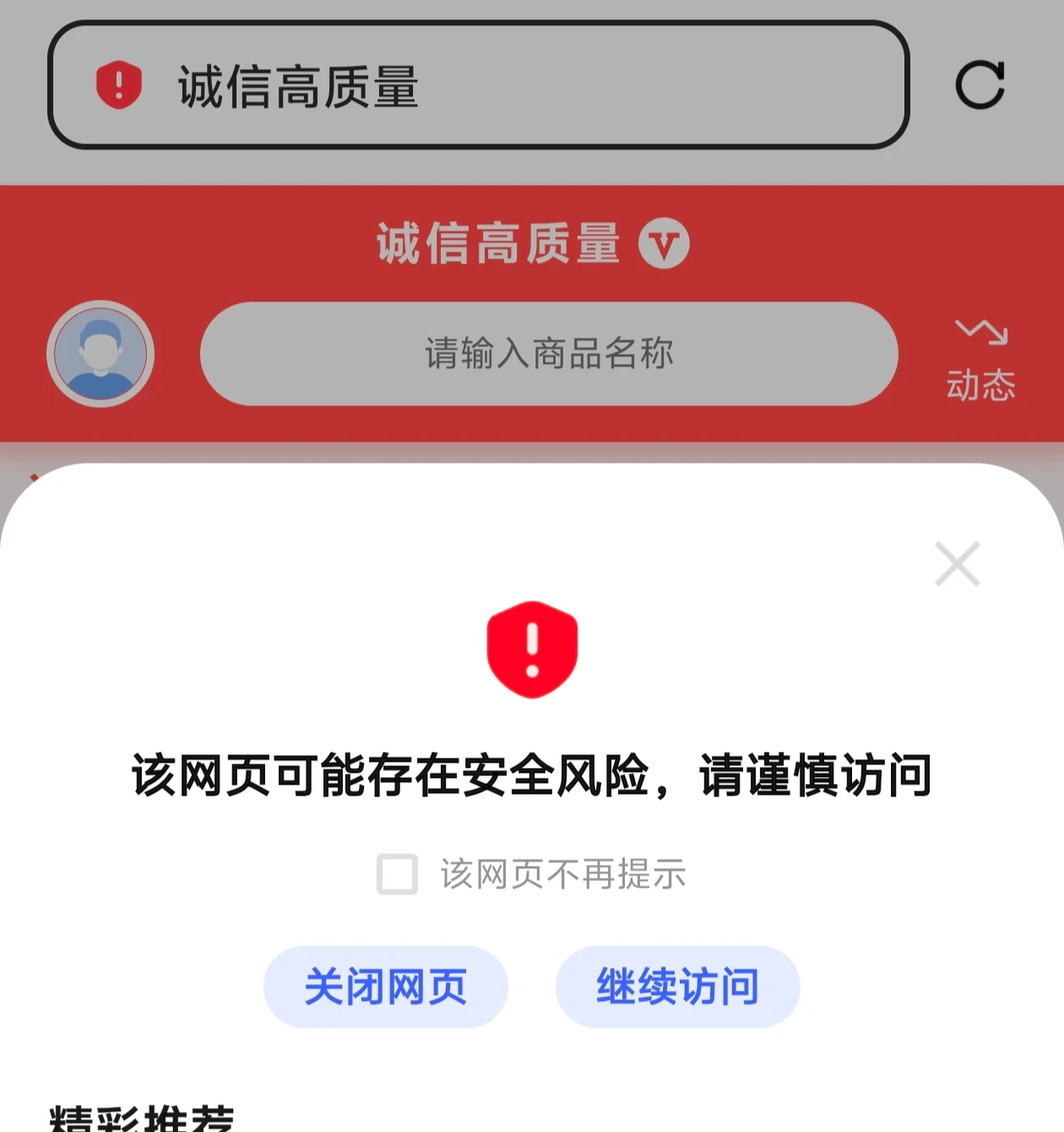Tap the 请输入商品名称 search field
The width and height of the screenshot is (1064, 1132).
click(549, 354)
